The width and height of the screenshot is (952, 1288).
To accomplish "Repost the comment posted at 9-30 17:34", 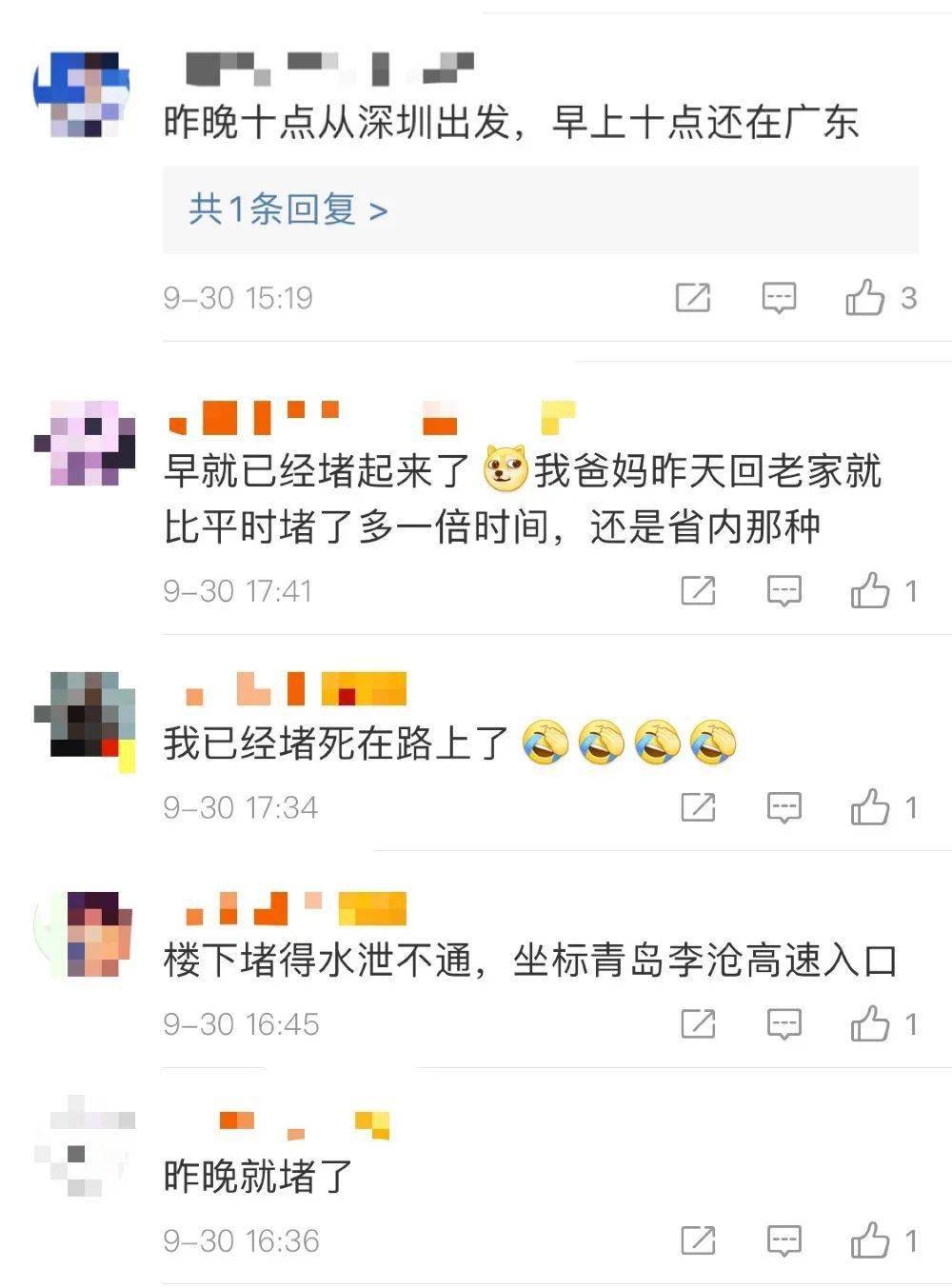I will [699, 808].
